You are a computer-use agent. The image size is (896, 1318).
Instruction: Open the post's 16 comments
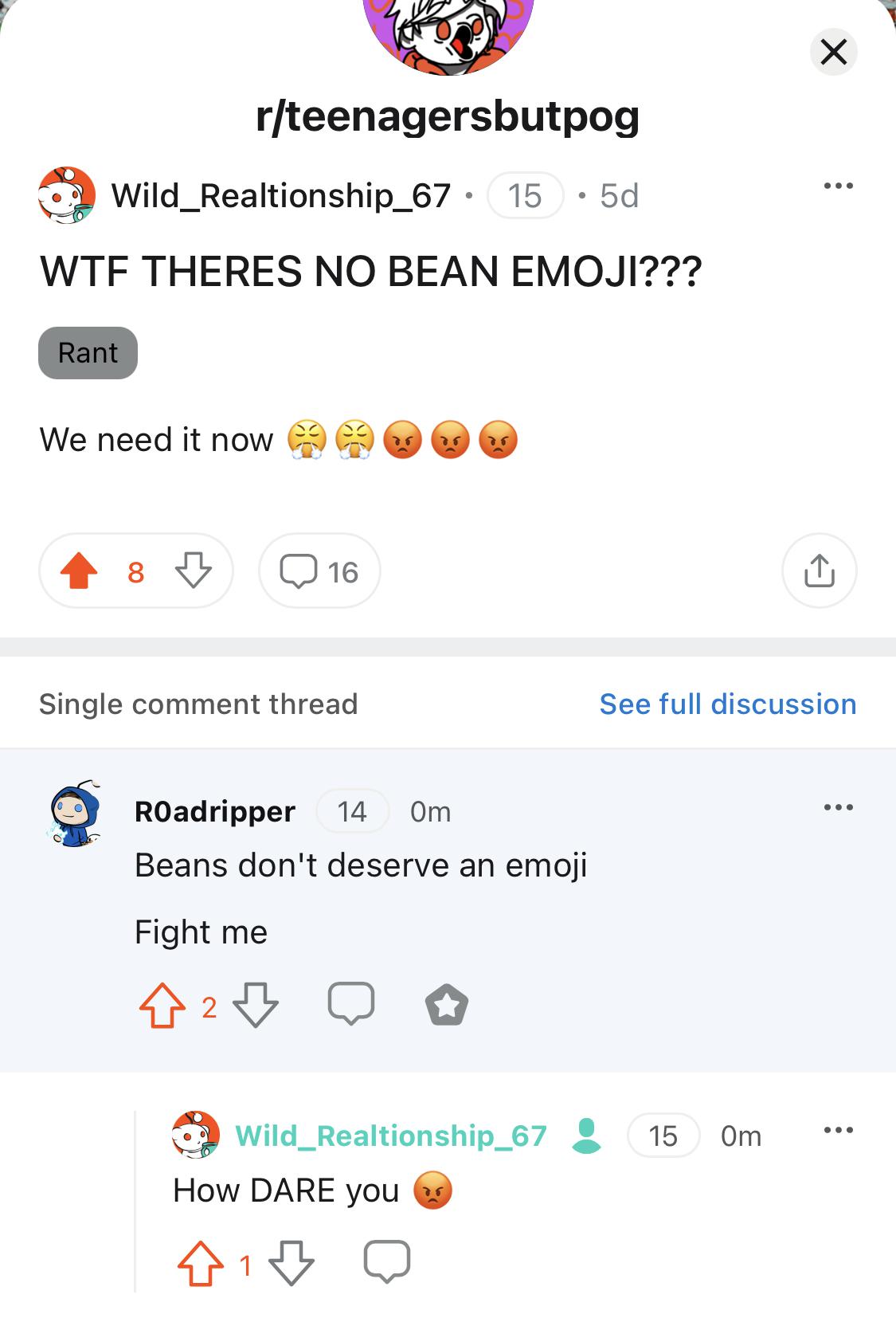tap(319, 571)
